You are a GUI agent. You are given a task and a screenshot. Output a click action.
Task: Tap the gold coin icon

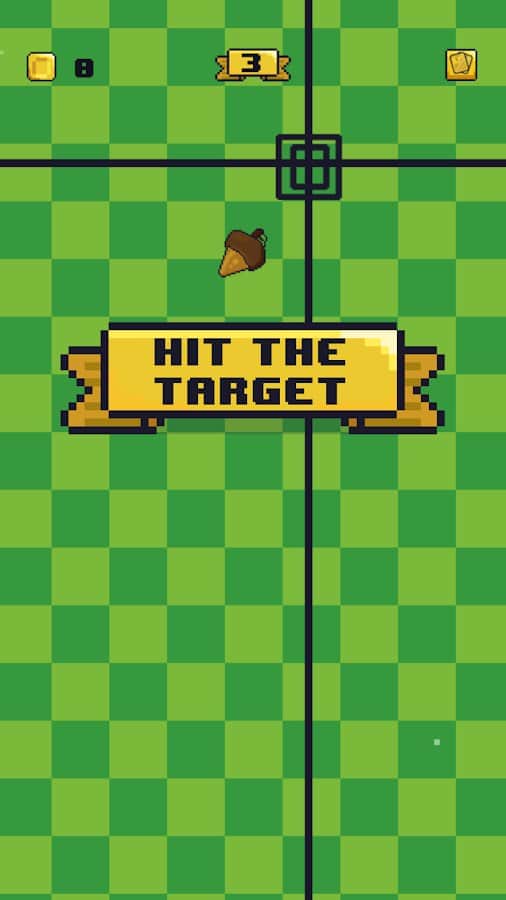click(41, 67)
